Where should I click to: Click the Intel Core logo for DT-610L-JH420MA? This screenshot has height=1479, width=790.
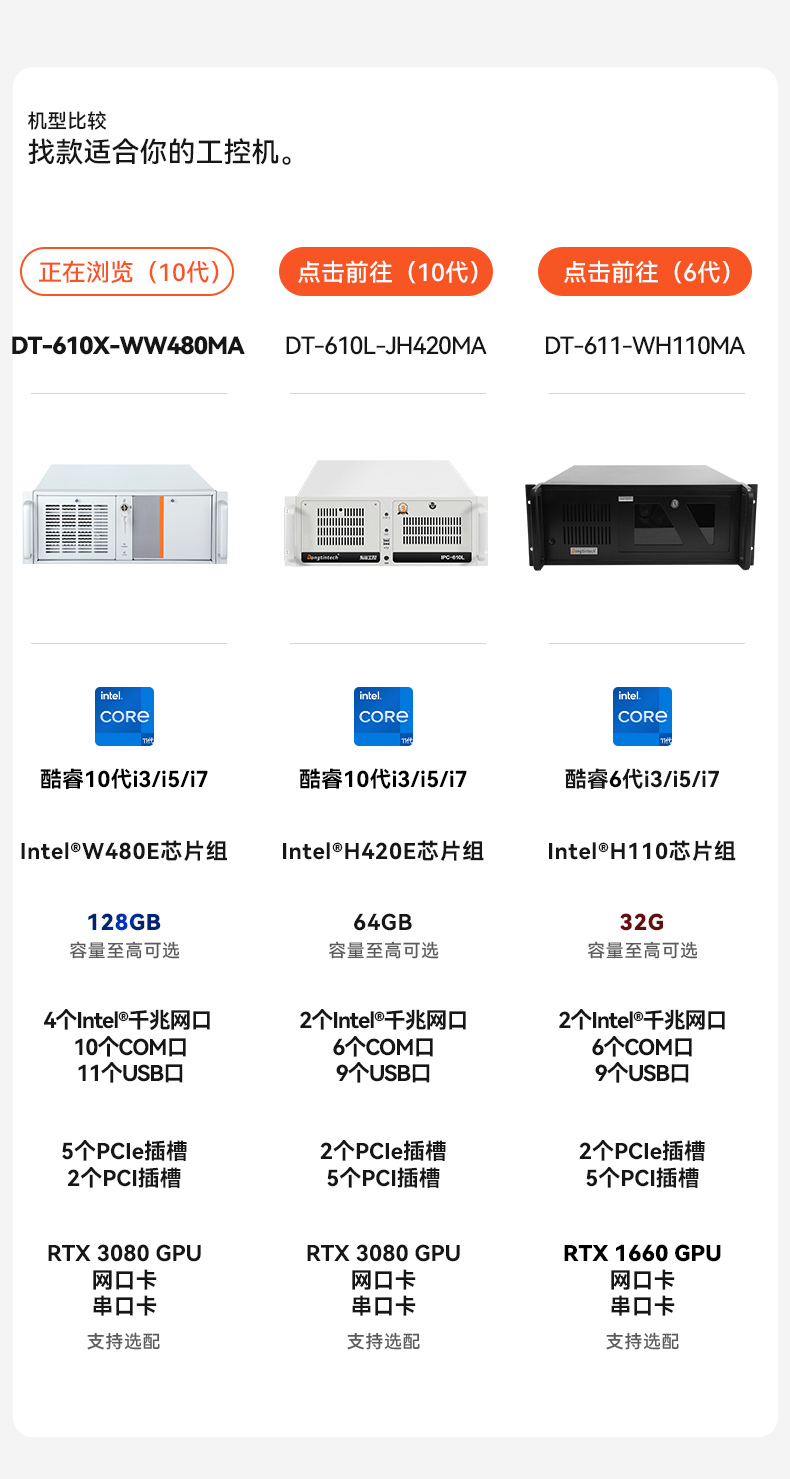(383, 716)
